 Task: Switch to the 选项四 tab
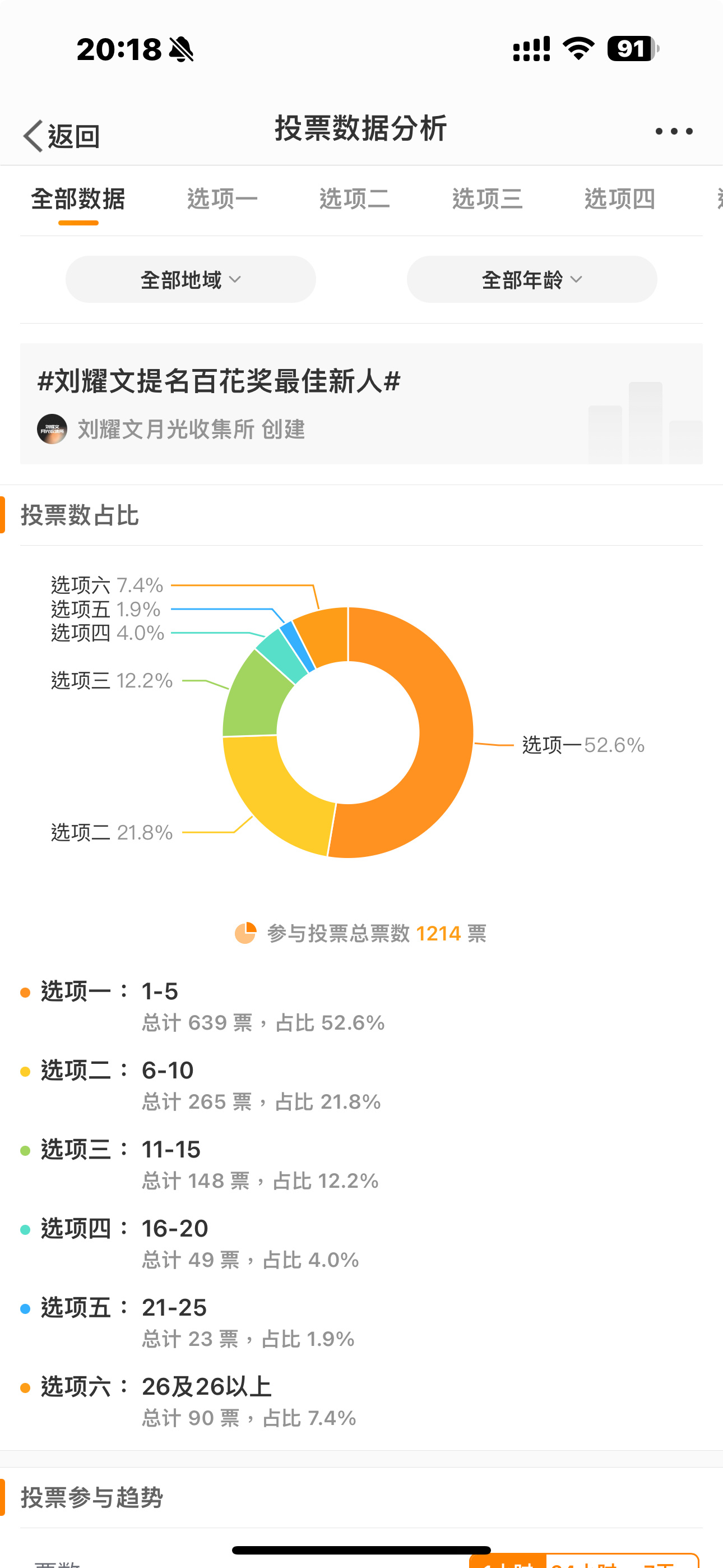619,199
